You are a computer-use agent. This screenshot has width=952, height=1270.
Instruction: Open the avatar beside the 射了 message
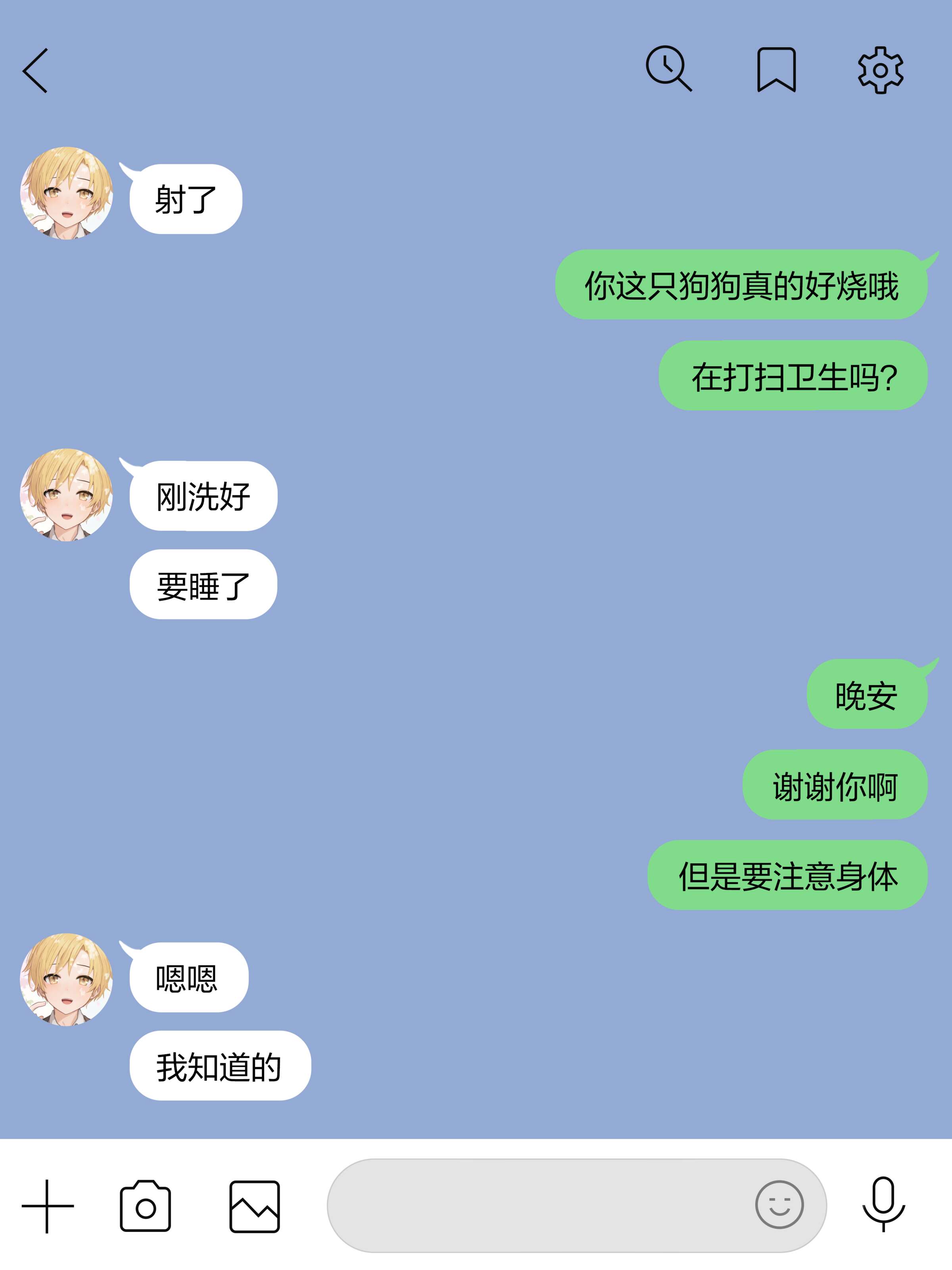tap(67, 194)
